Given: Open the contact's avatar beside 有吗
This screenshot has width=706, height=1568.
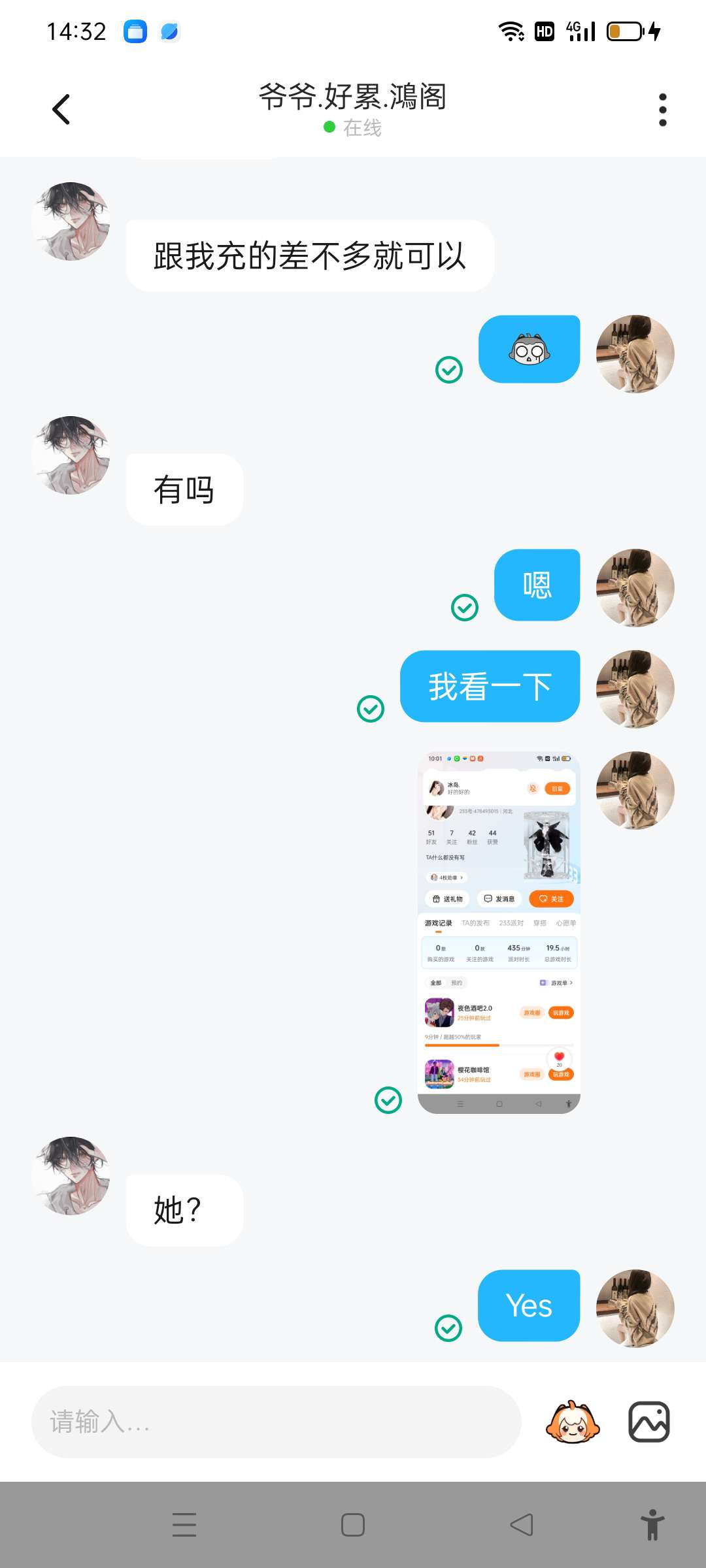Looking at the screenshot, I should pos(71,455).
